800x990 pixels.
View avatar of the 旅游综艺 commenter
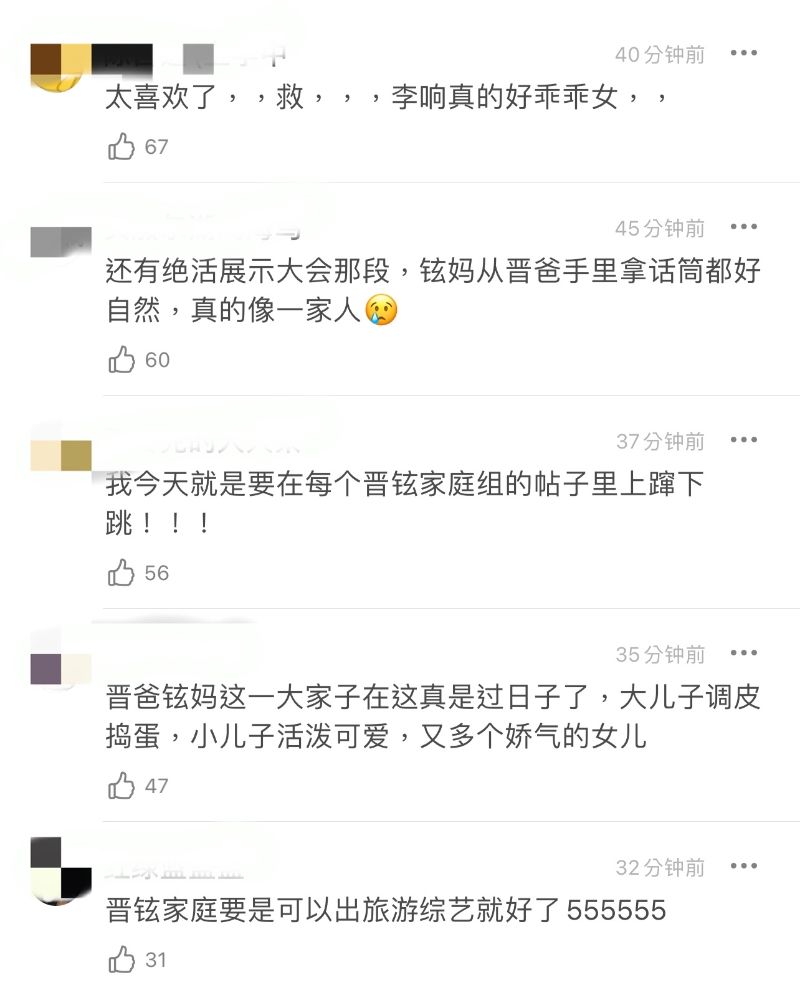point(60,868)
